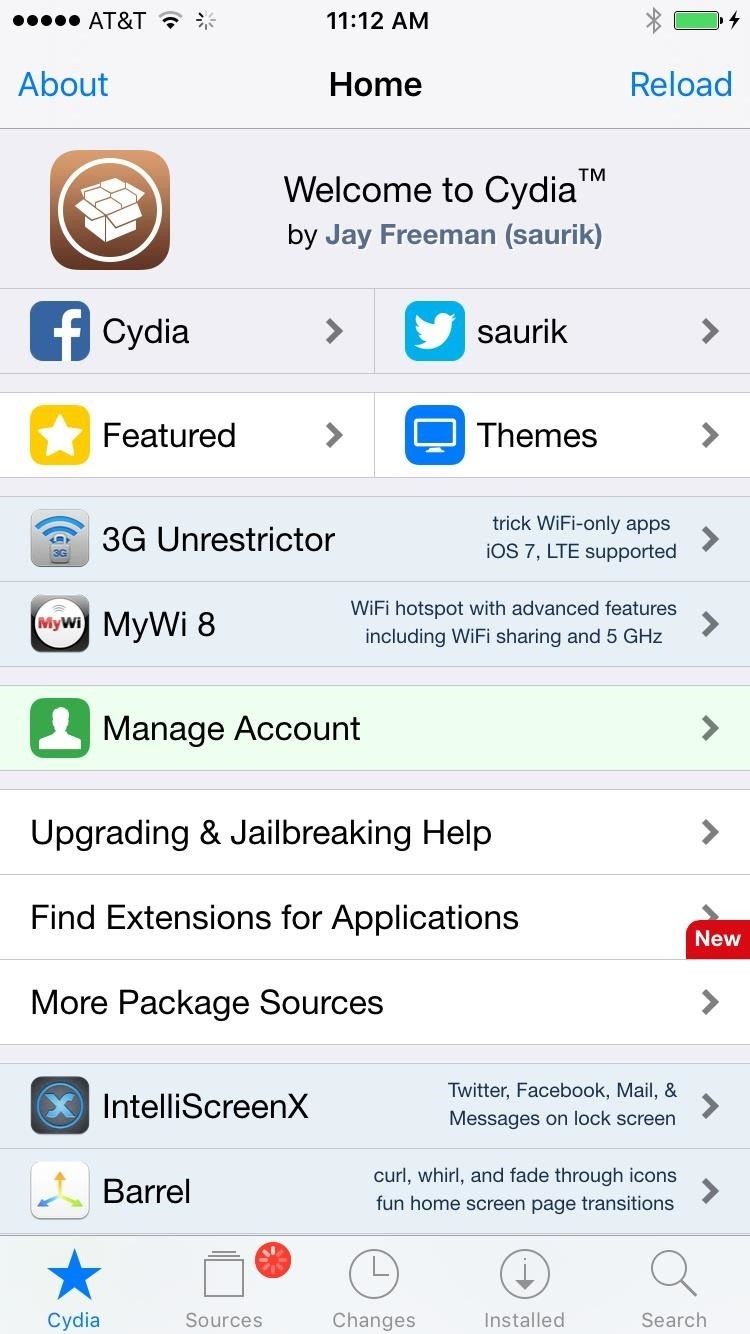Tap the 3G Unrestrictor app icon
The width and height of the screenshot is (750, 1334).
tap(60, 538)
